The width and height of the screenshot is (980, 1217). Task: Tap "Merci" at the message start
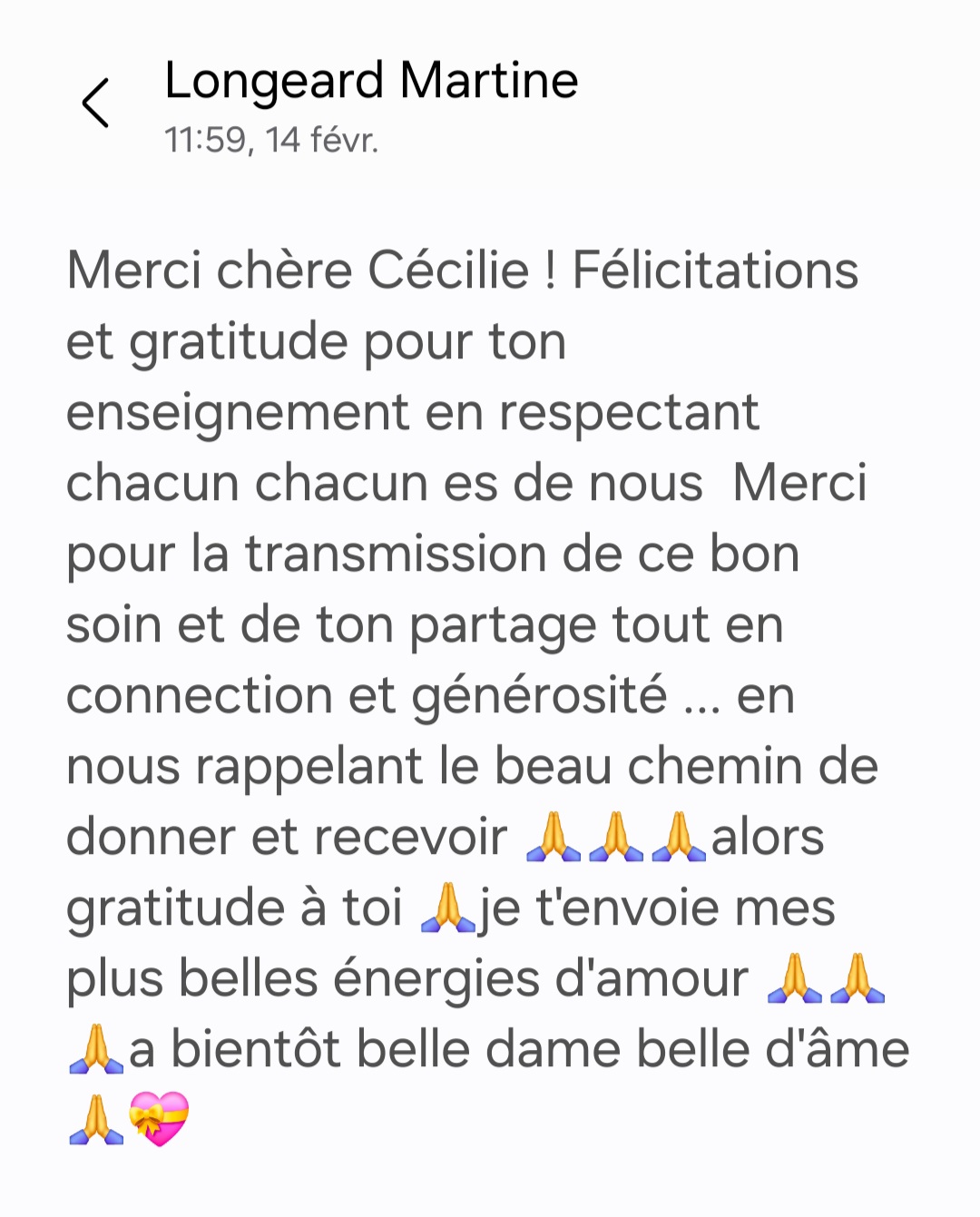tap(136, 270)
